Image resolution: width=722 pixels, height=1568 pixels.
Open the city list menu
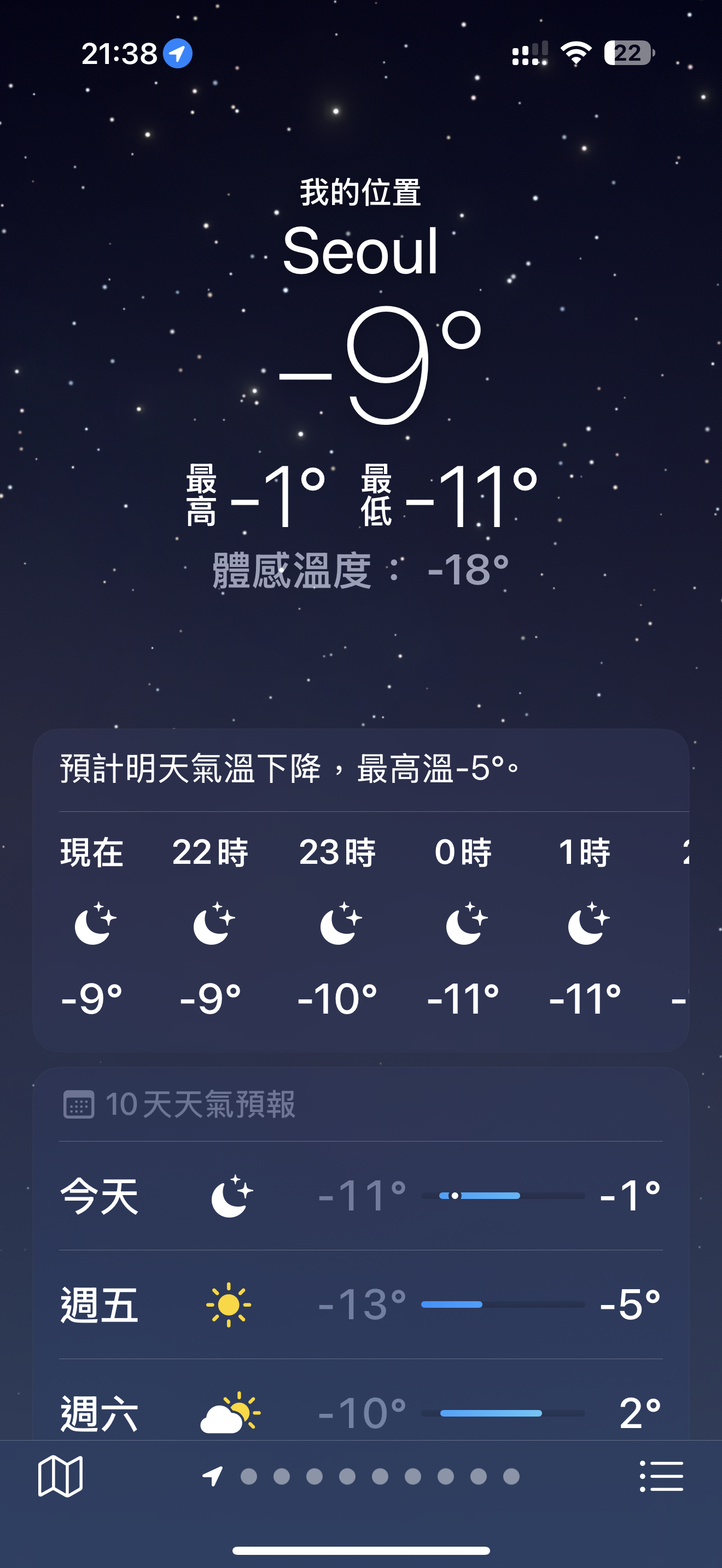pyautogui.click(x=661, y=1476)
